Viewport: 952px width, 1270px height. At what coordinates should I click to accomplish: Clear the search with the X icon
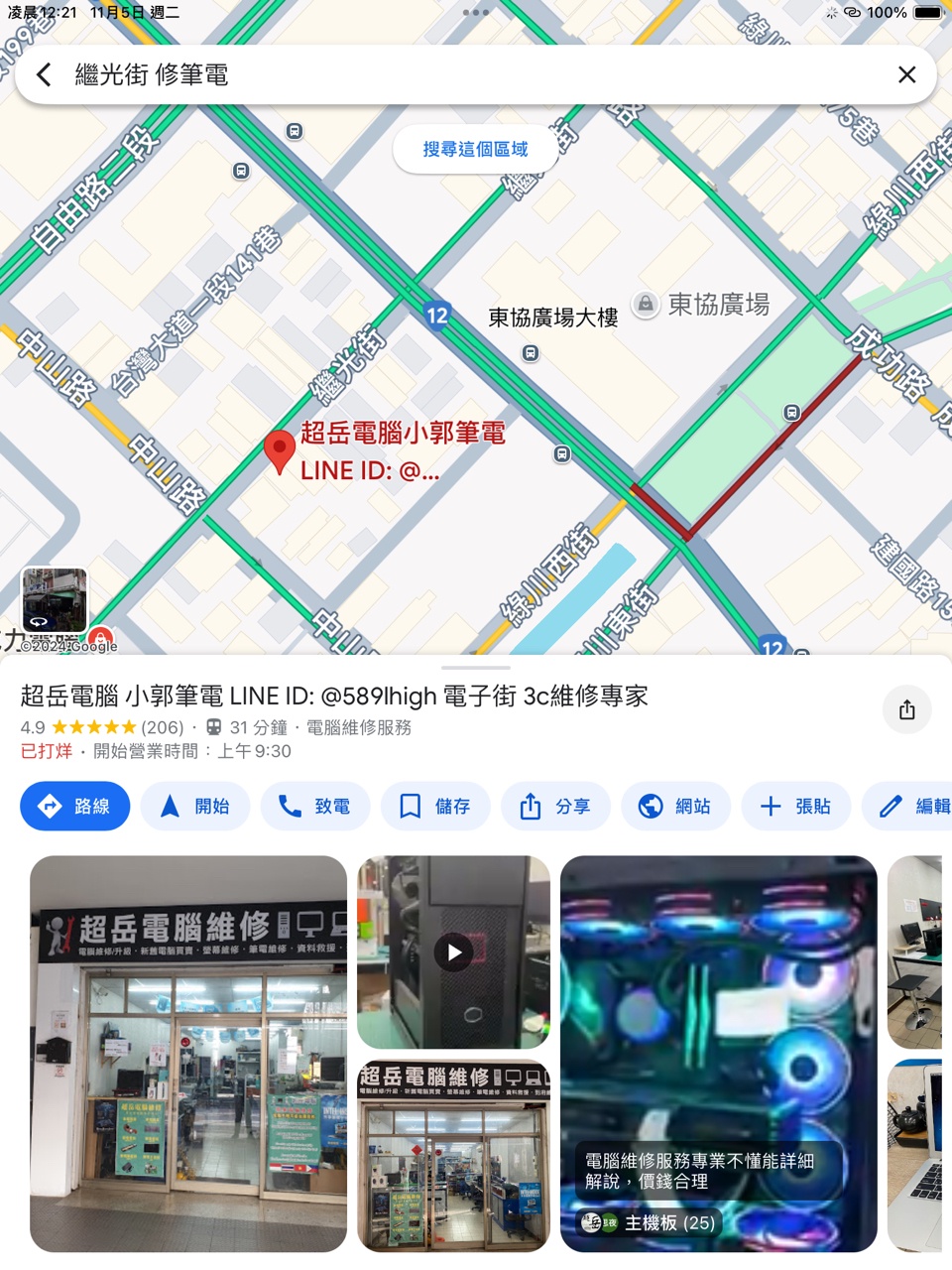pos(906,74)
